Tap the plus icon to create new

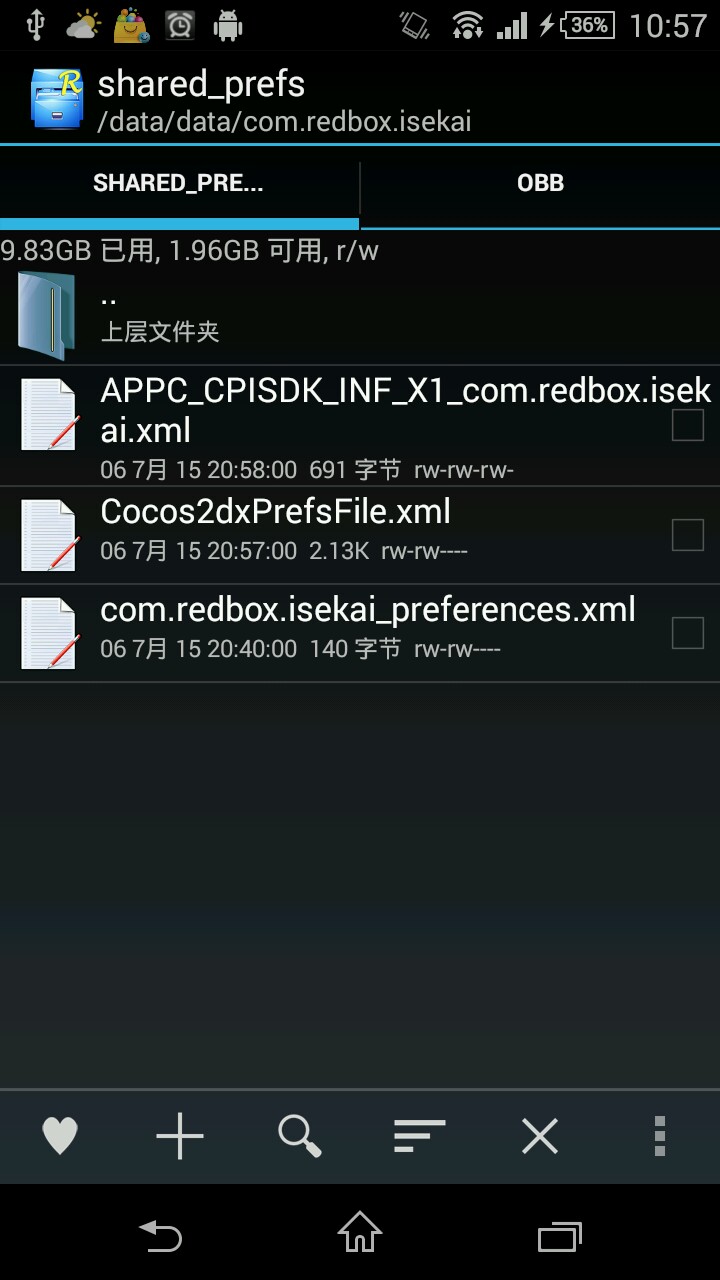click(x=180, y=1136)
